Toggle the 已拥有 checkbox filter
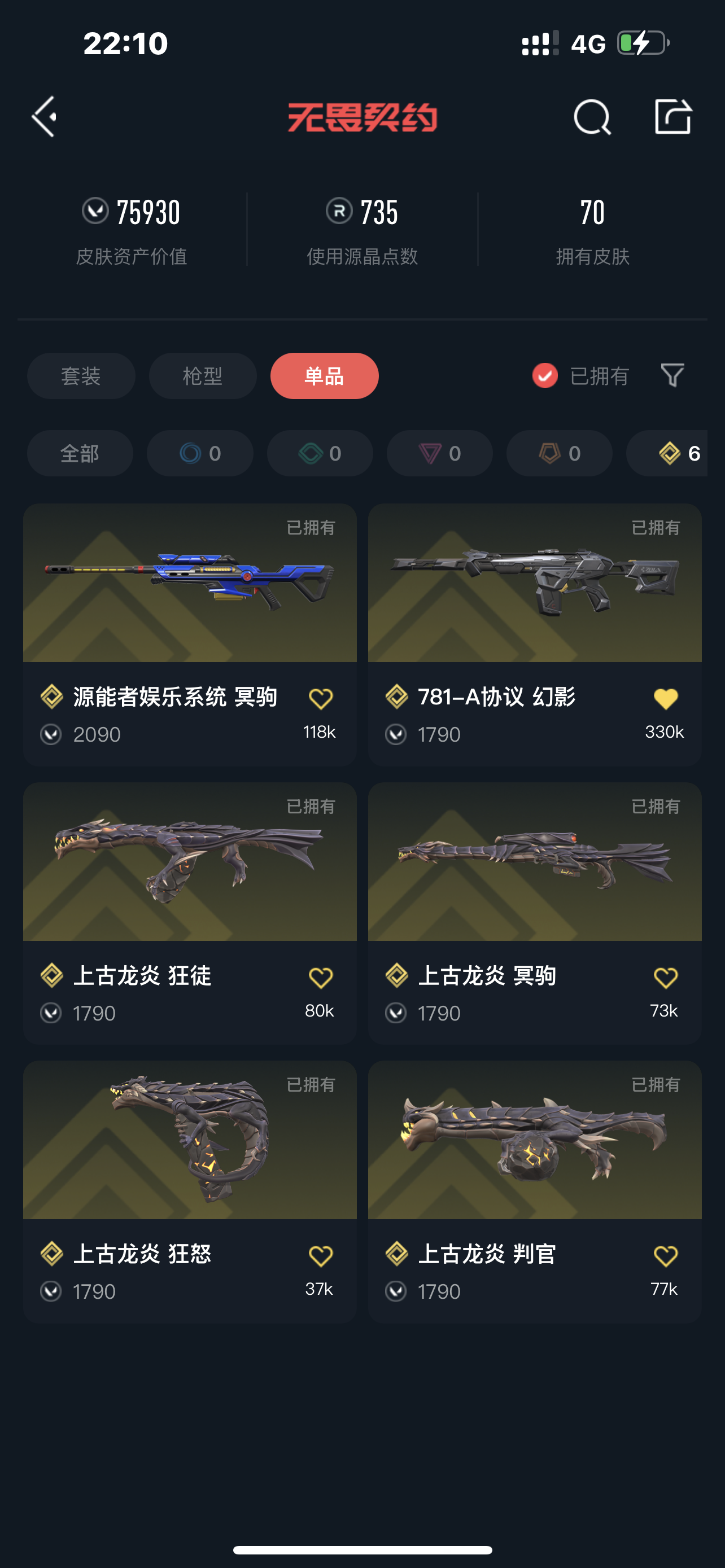The image size is (725, 1568). (x=545, y=375)
